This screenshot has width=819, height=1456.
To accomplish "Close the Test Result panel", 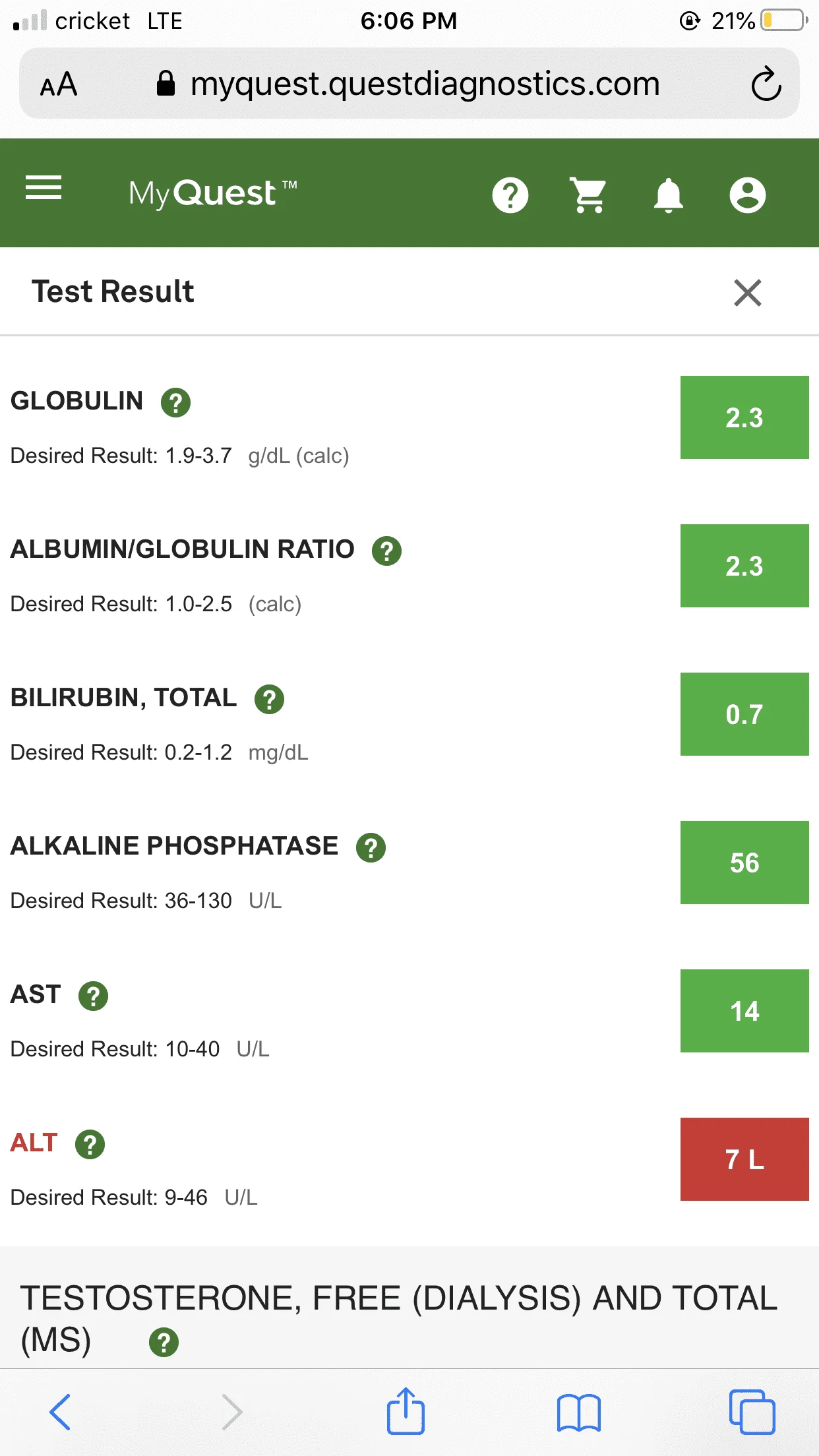I will [x=748, y=293].
